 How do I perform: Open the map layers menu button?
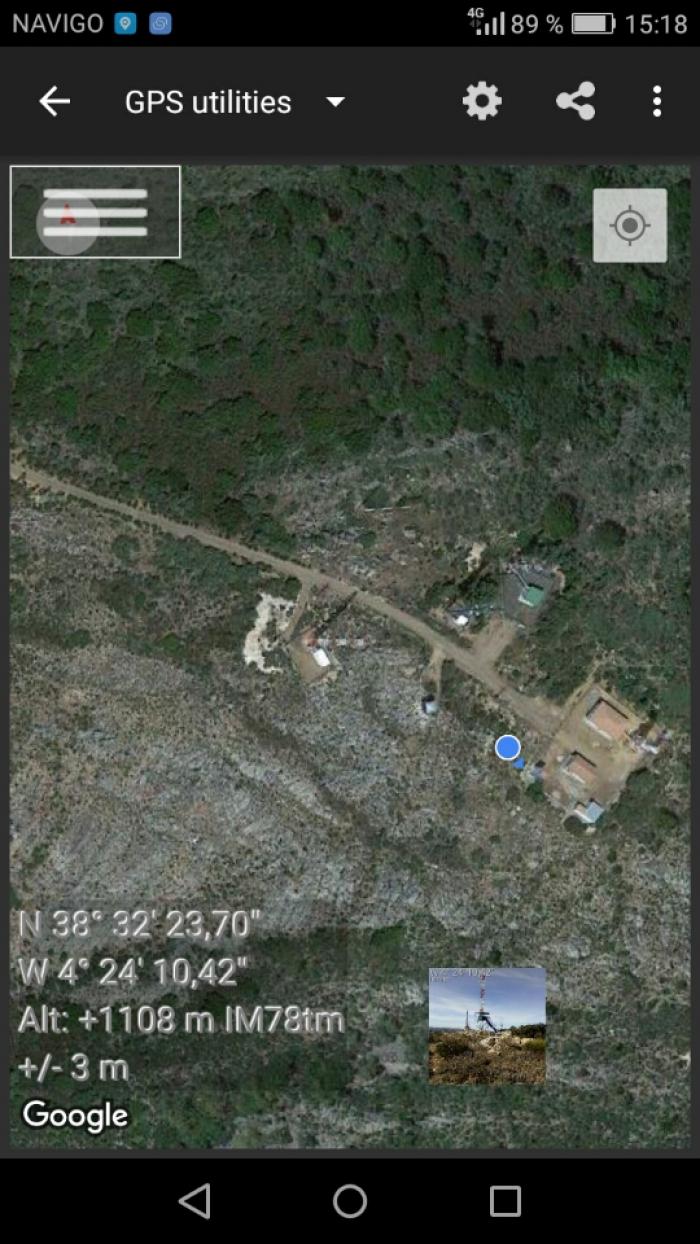[95, 212]
